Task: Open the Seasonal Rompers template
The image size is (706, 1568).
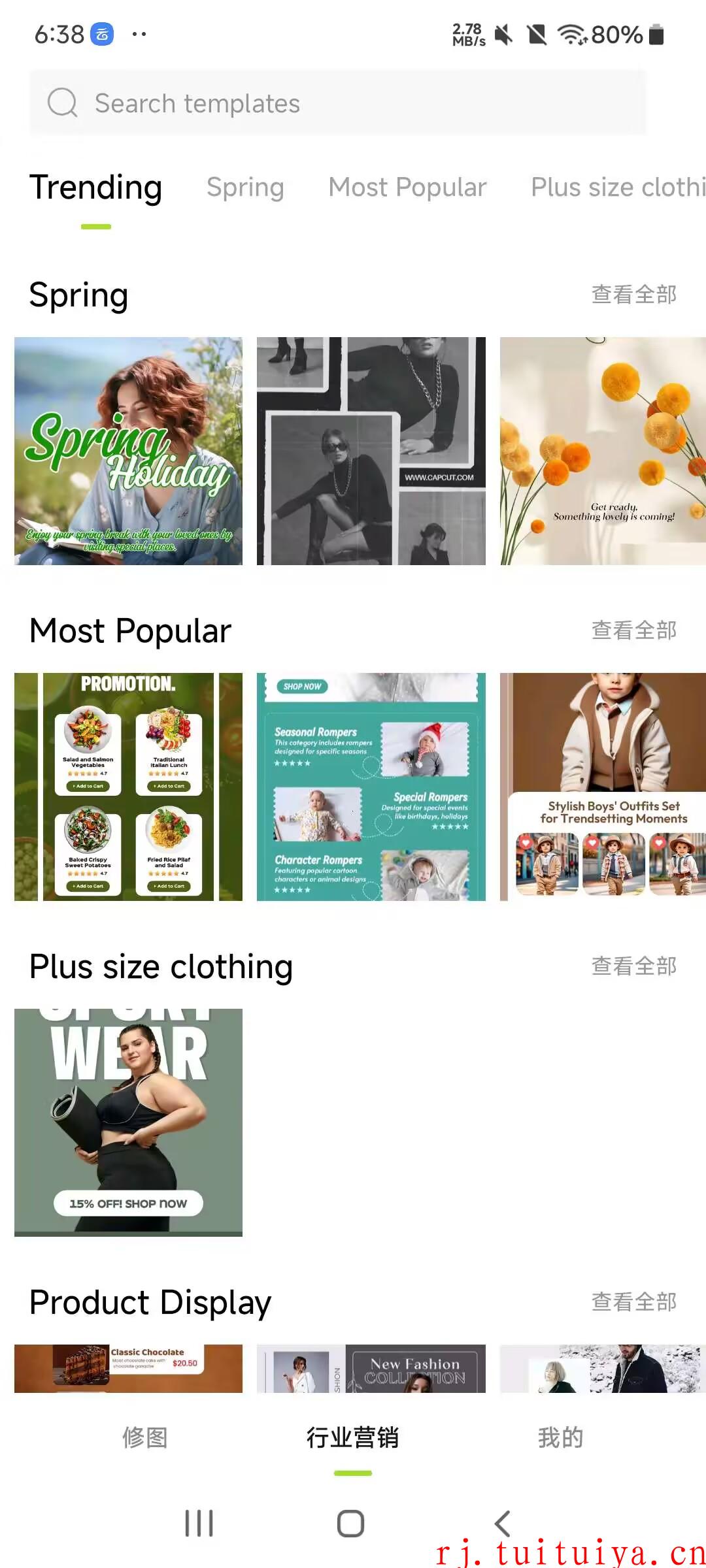Action: (x=371, y=787)
